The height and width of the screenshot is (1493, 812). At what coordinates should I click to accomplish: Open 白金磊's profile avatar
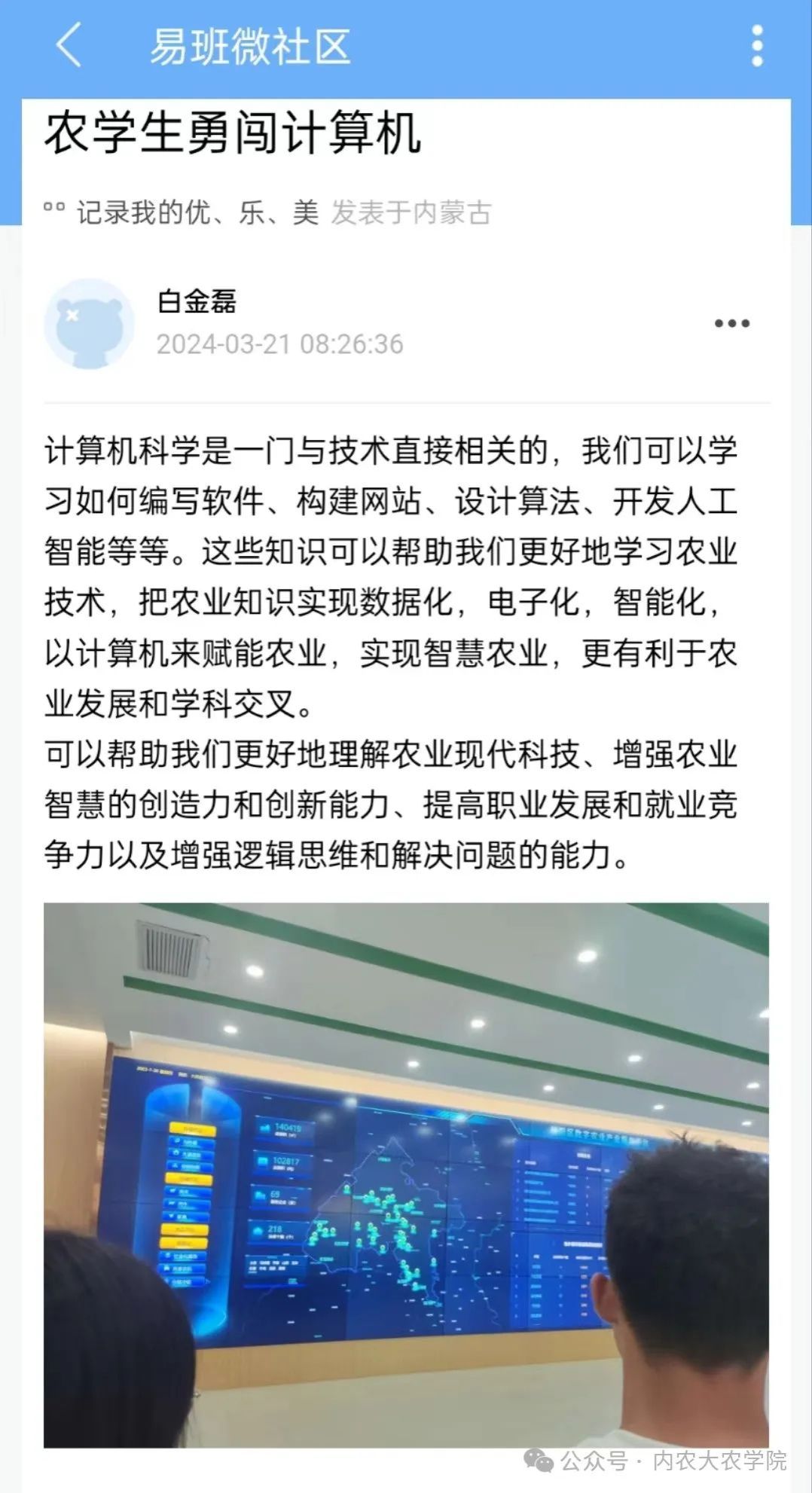[x=89, y=324]
